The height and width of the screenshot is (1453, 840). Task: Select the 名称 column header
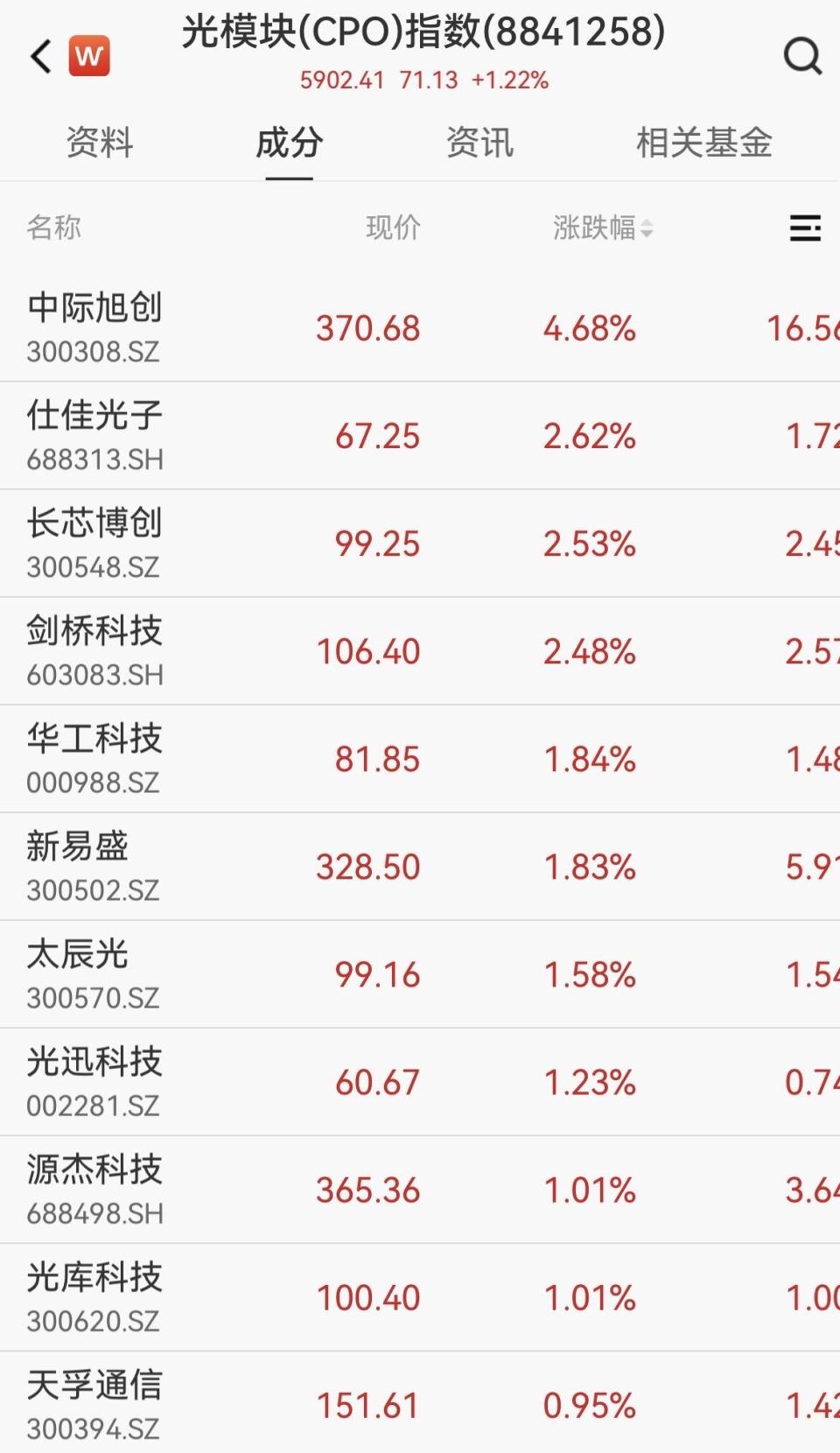point(54,228)
